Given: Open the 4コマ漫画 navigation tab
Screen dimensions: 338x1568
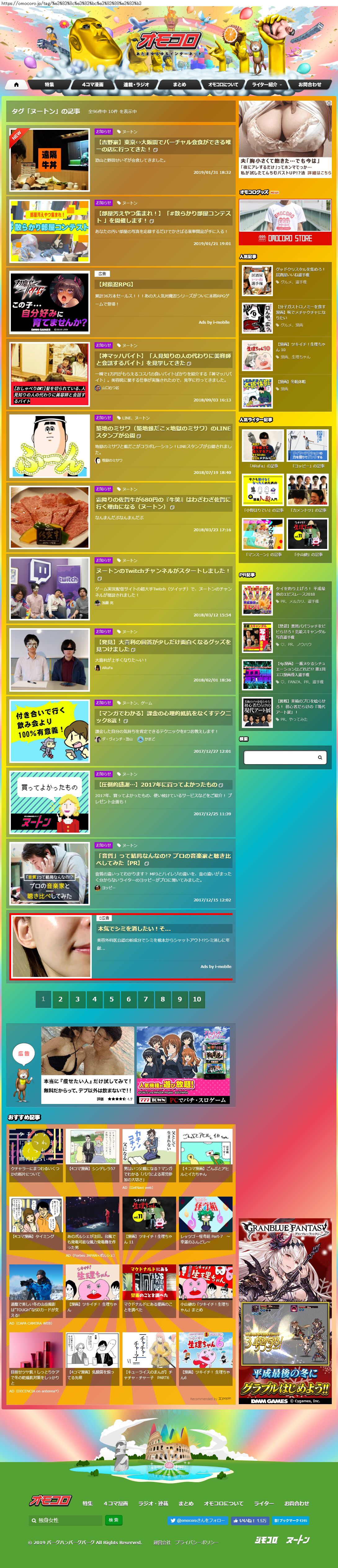Looking at the screenshot, I should coord(93,85).
